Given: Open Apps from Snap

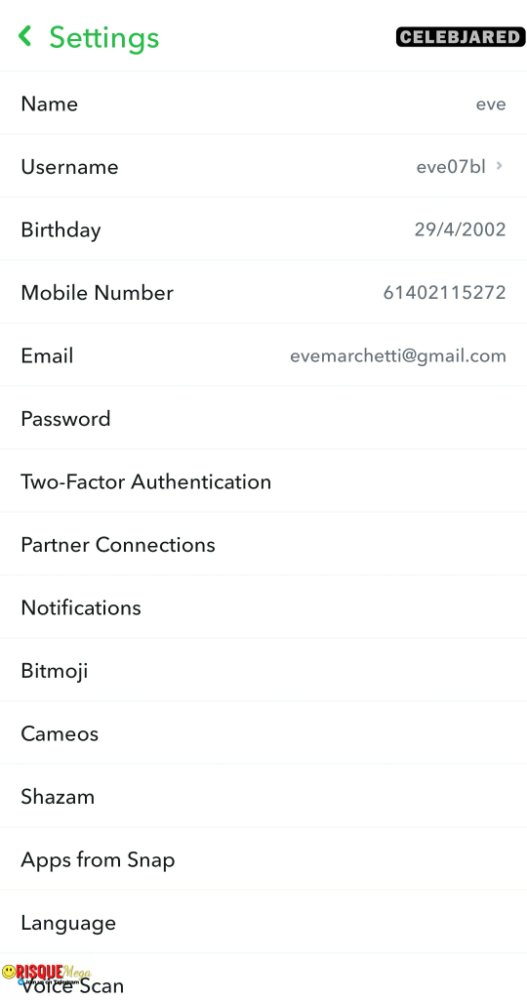Looking at the screenshot, I should [264, 860].
